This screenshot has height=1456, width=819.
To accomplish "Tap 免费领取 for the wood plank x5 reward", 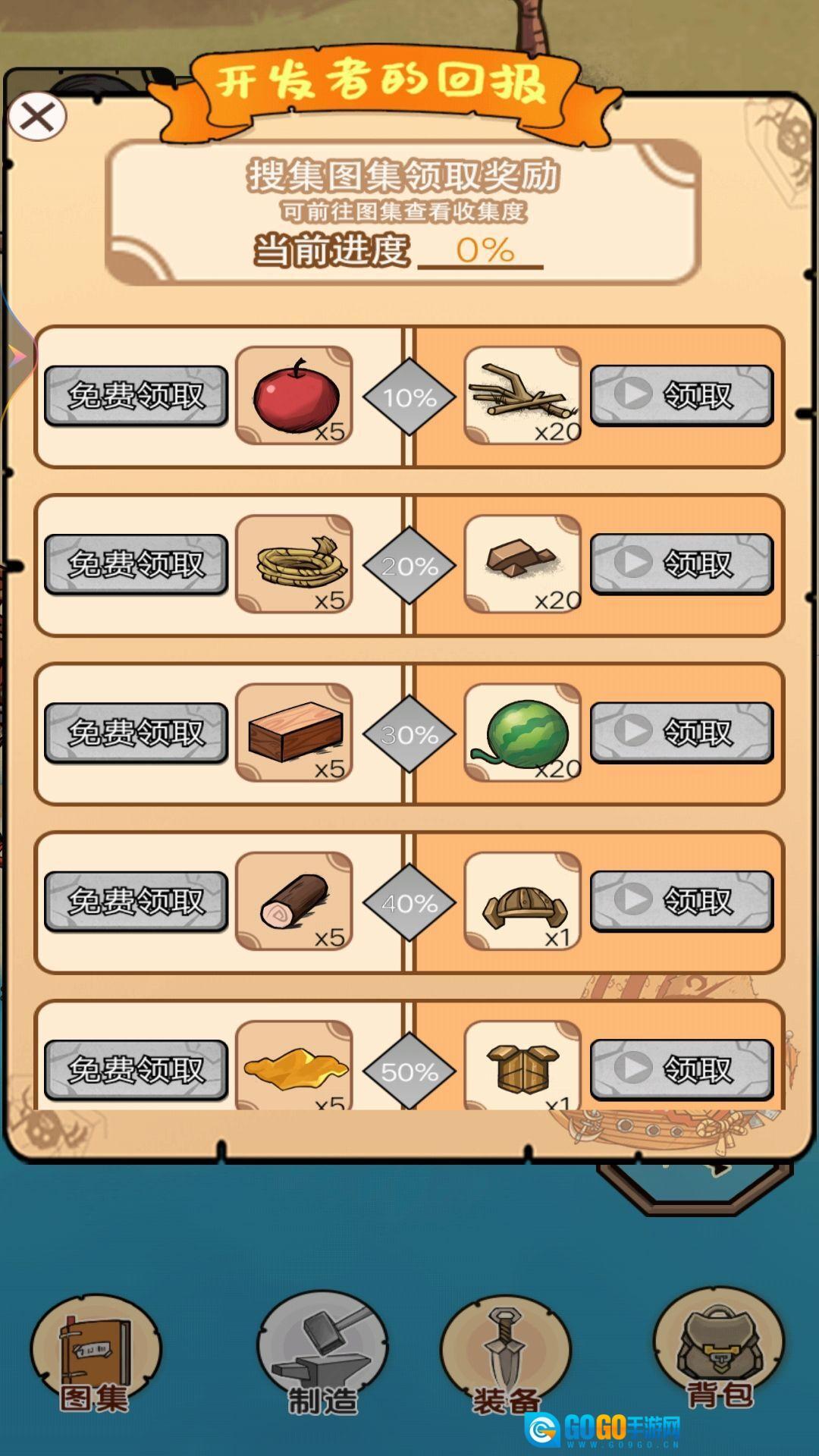I will pyautogui.click(x=136, y=733).
